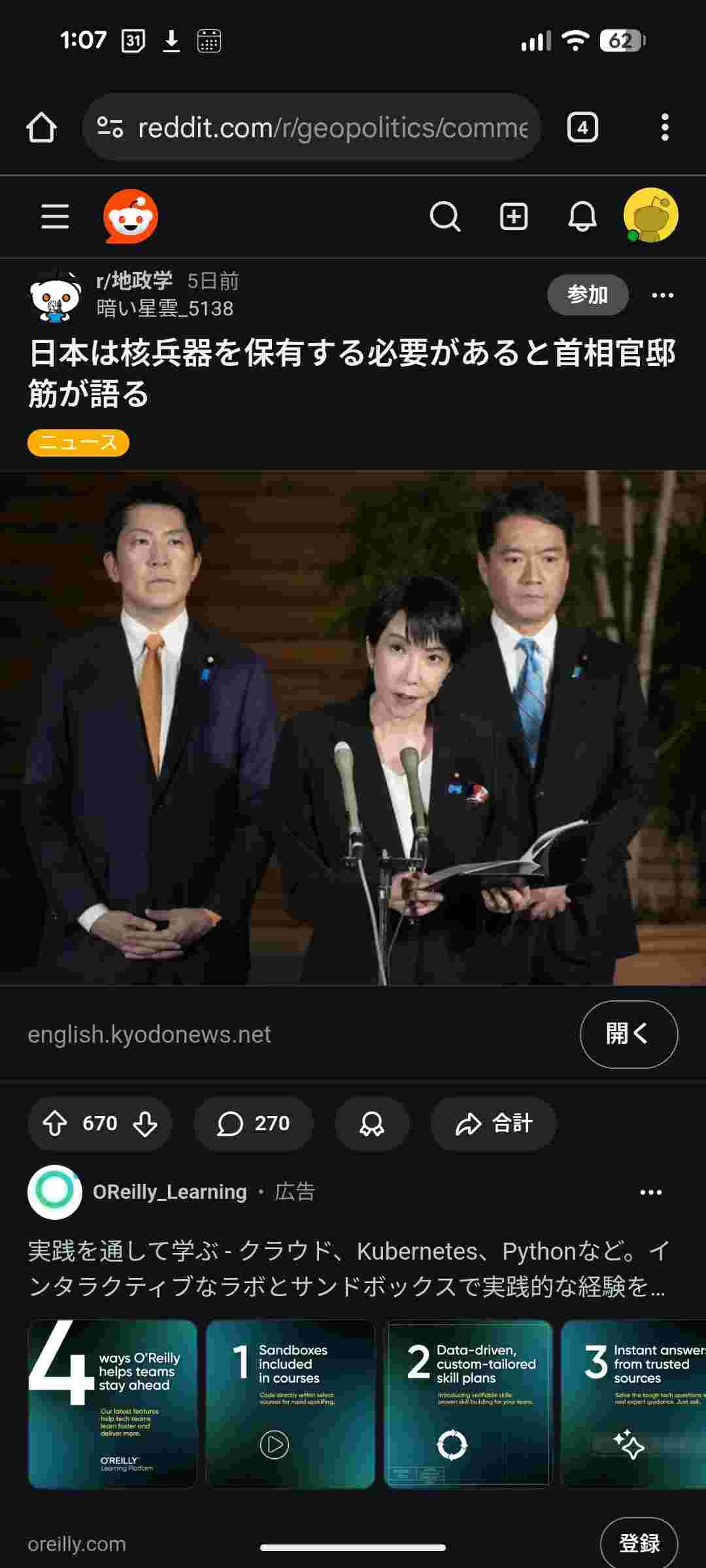This screenshot has height=1568, width=706.
Task: Open Reddit search
Action: (445, 216)
